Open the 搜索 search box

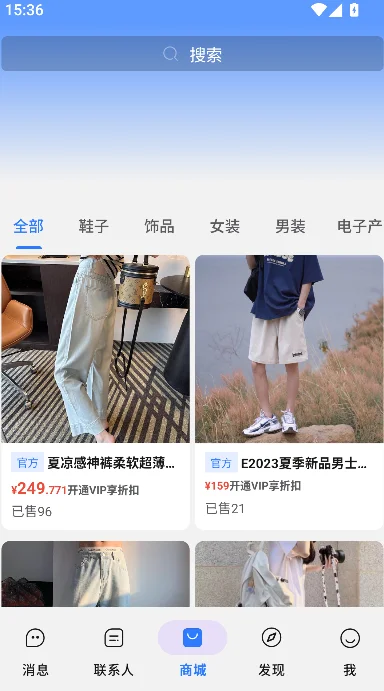[x=192, y=54]
